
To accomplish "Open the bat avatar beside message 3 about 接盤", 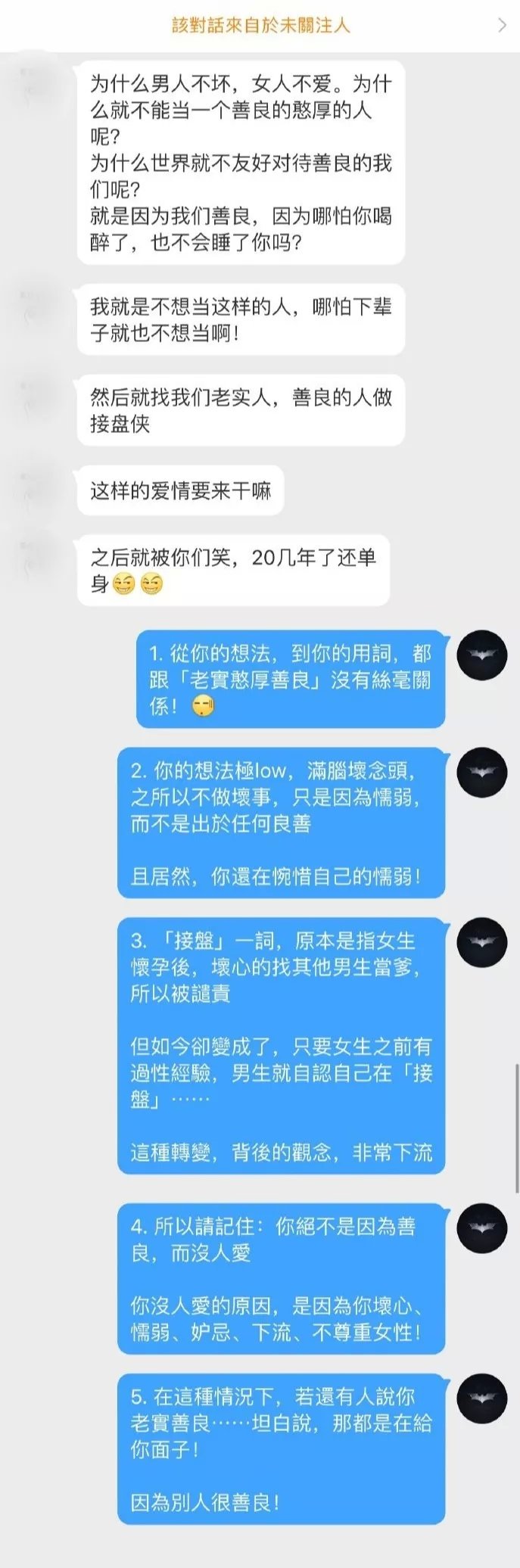I will (x=481, y=942).
